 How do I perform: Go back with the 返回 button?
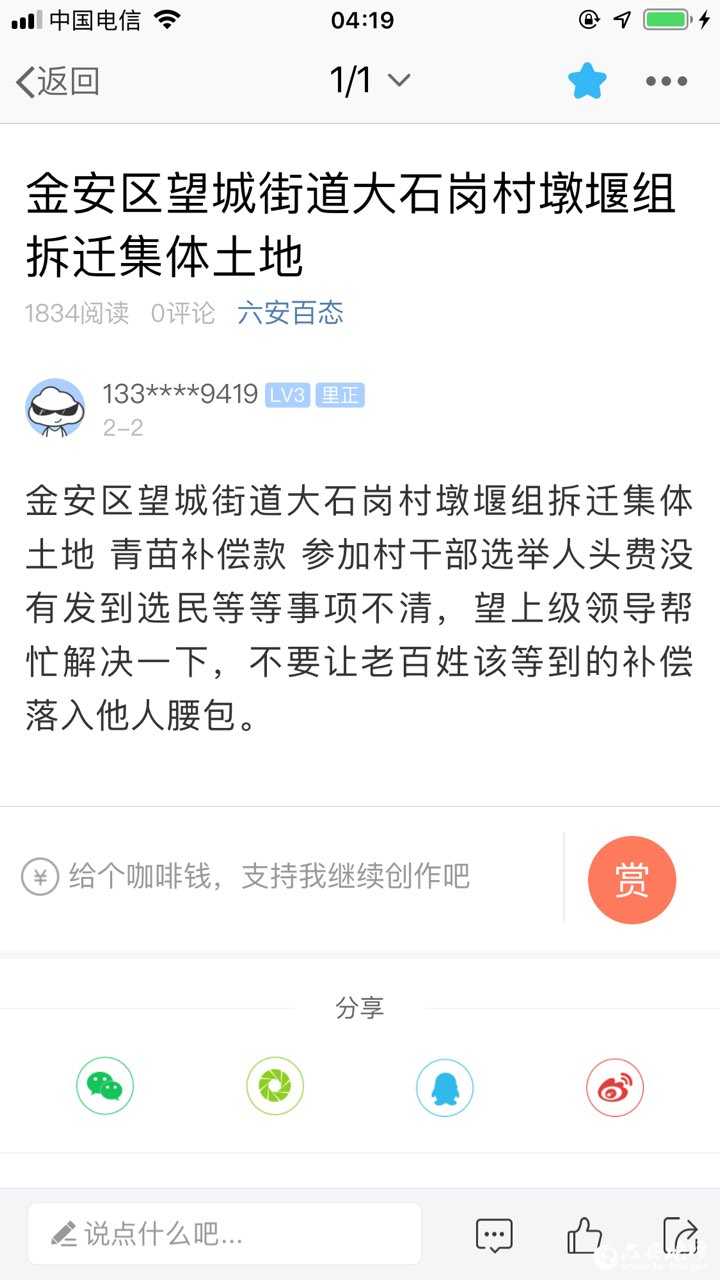tap(58, 81)
